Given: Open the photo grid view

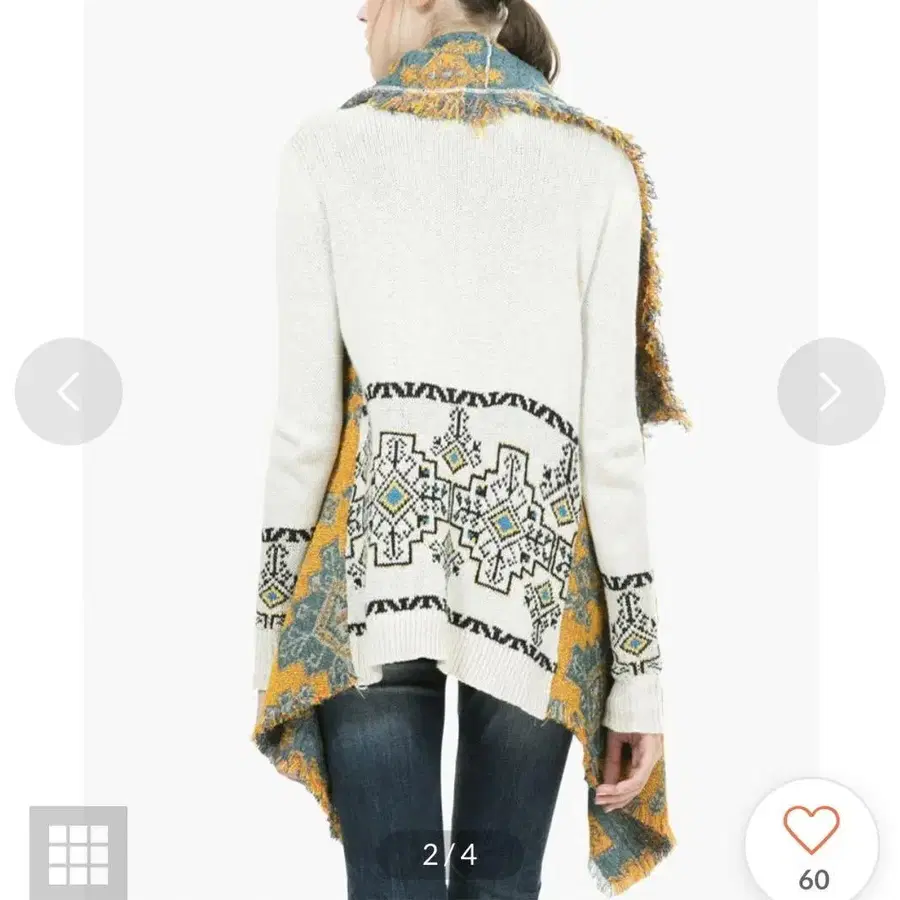Looking at the screenshot, I should click(78, 853).
